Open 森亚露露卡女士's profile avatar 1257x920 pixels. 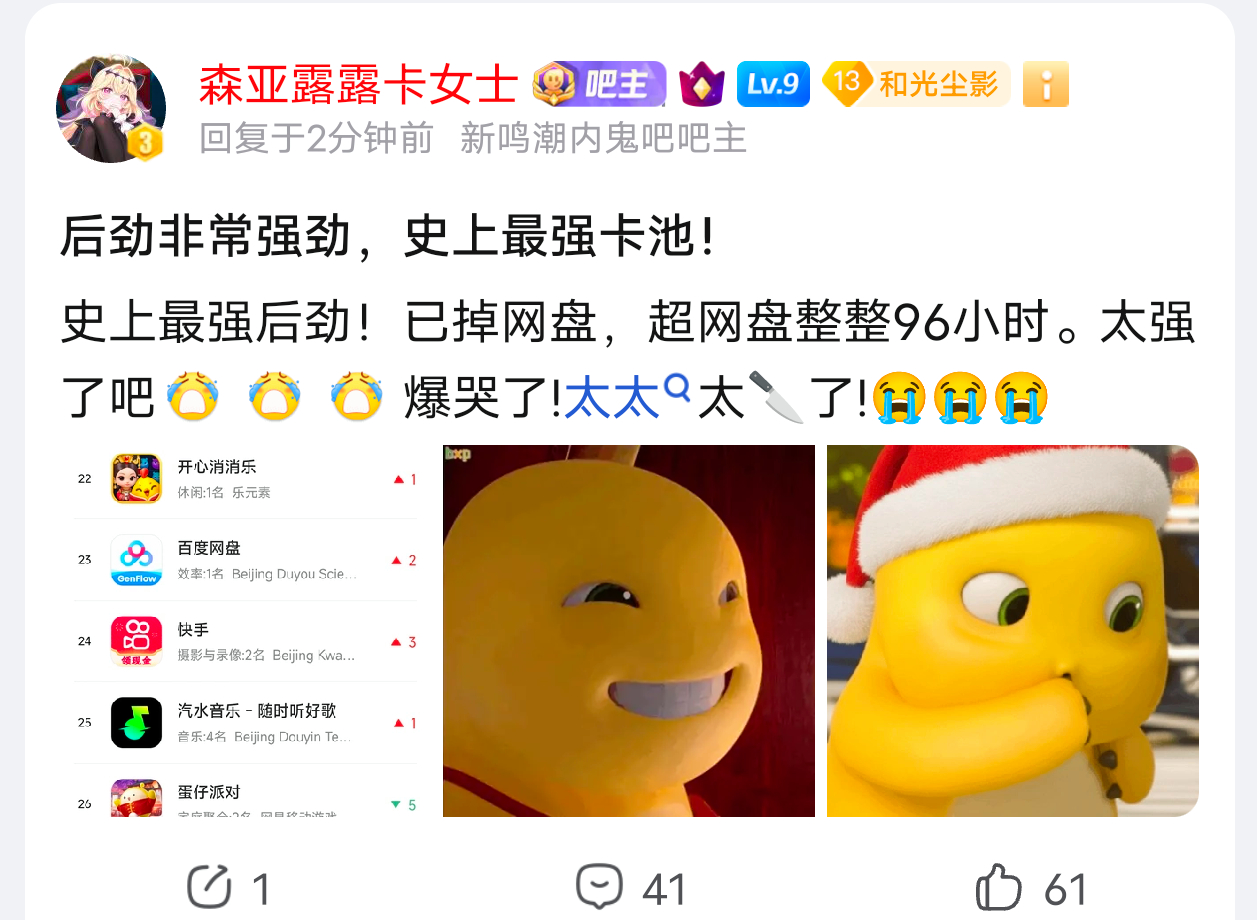[x=111, y=108]
